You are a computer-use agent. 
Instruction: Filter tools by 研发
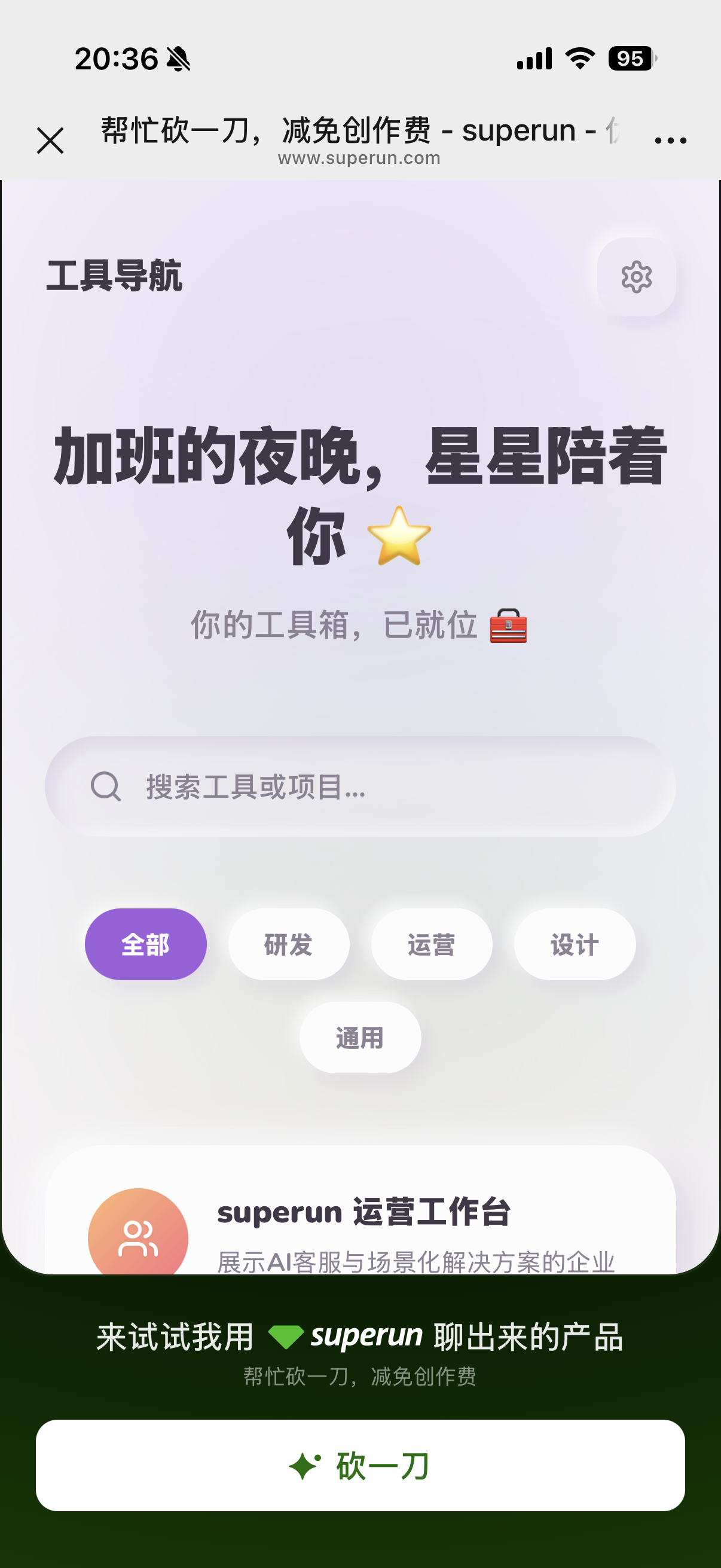(x=288, y=944)
